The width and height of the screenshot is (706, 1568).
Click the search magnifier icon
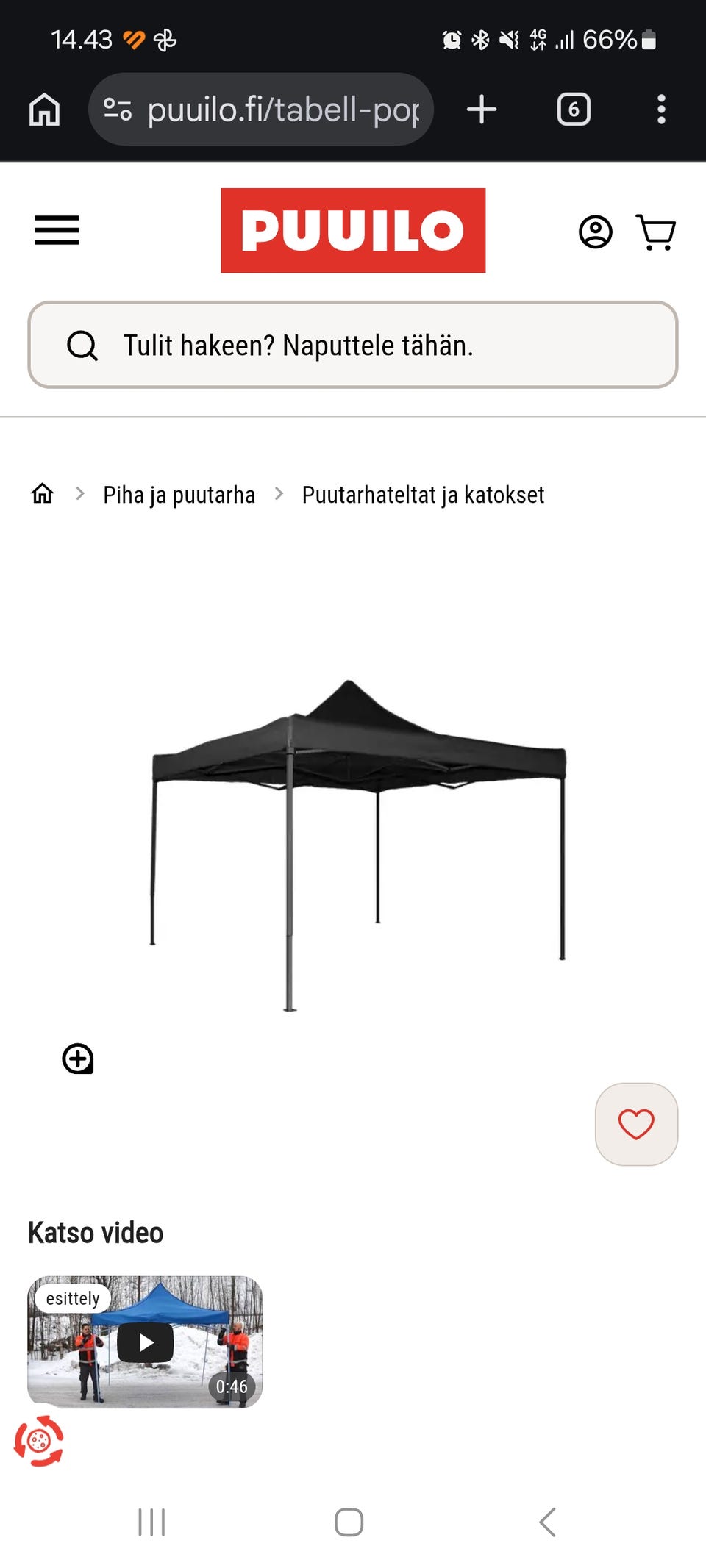point(82,346)
